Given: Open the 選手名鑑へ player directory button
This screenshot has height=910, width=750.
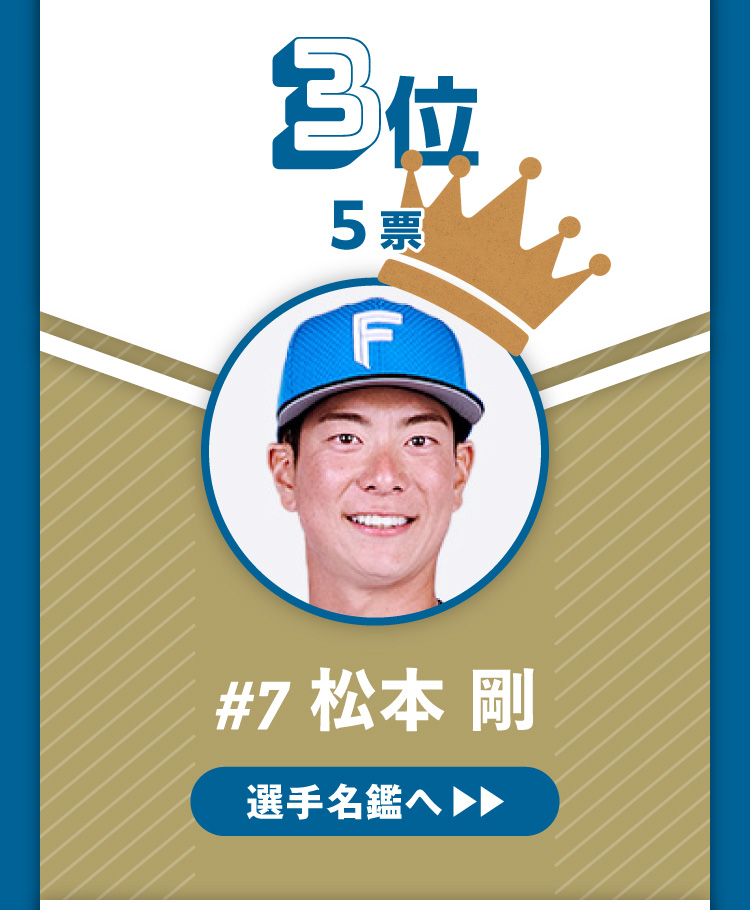Looking at the screenshot, I should point(374,801).
